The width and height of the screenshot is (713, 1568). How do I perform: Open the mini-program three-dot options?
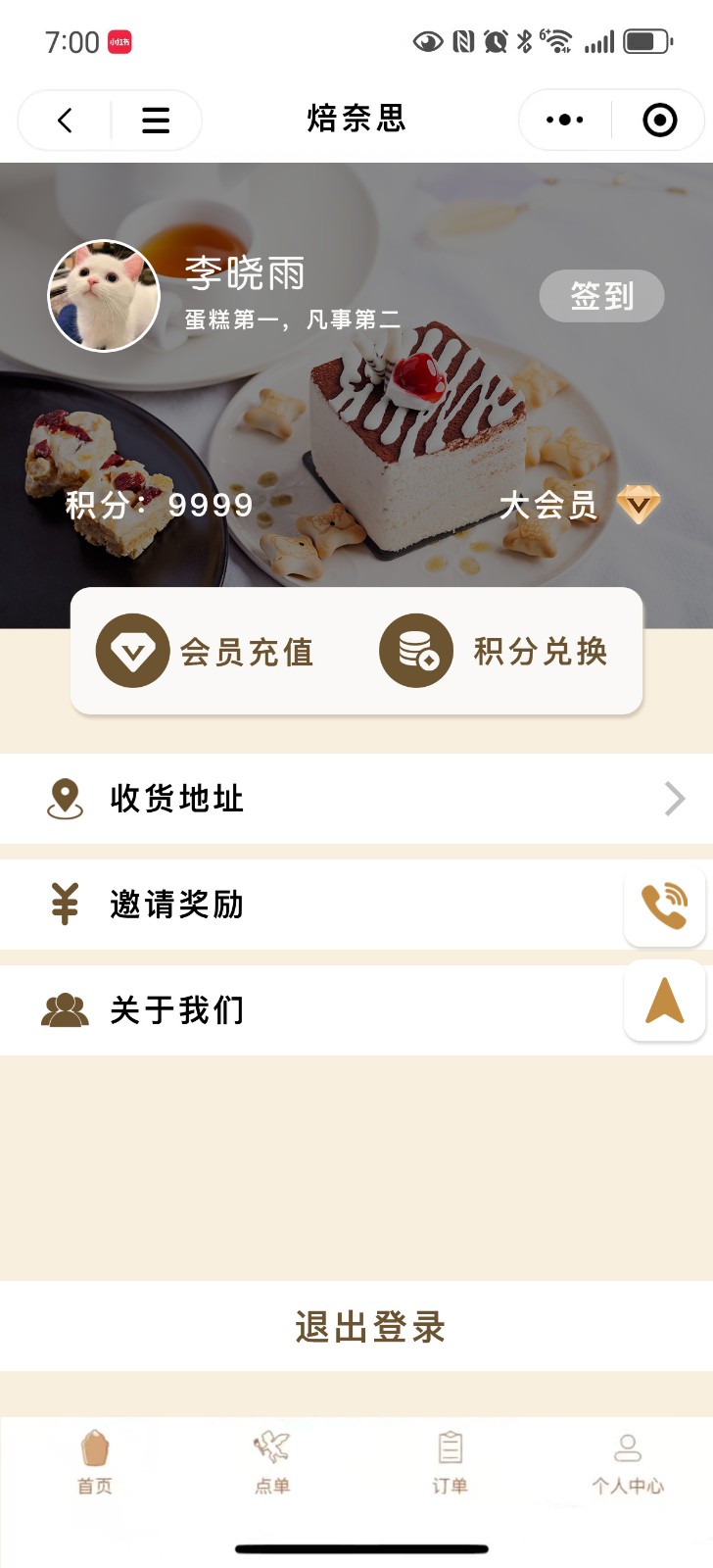point(564,121)
